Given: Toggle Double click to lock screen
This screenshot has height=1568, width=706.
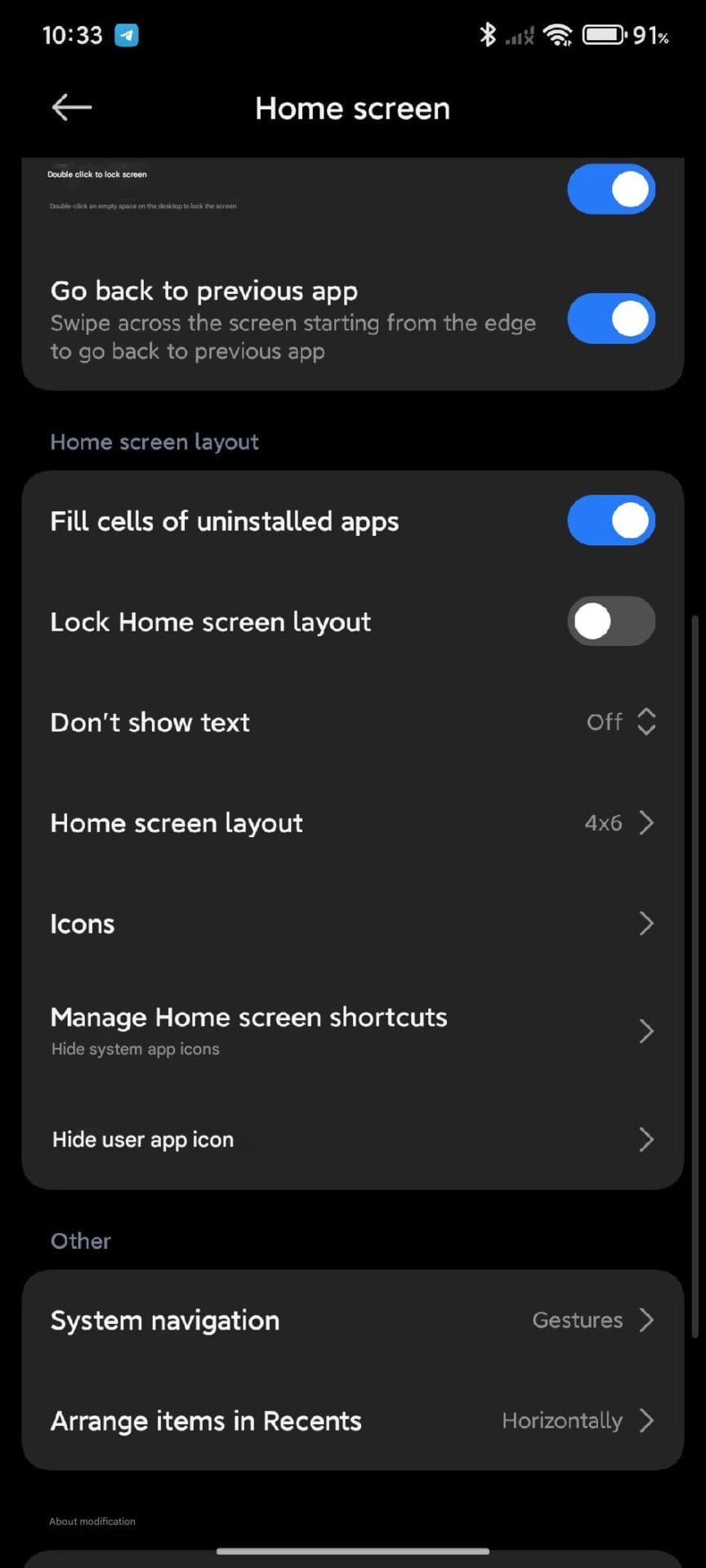Looking at the screenshot, I should (610, 189).
